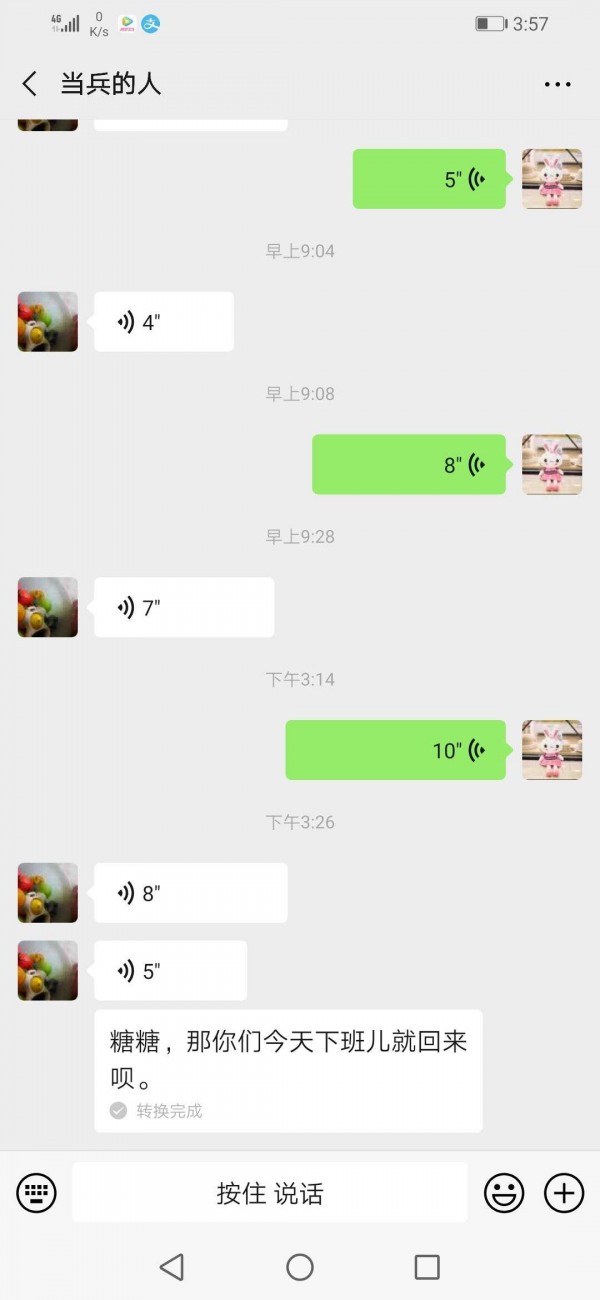
Task: Open my rabbit avatar beside the 10-second message
Action: click(552, 750)
